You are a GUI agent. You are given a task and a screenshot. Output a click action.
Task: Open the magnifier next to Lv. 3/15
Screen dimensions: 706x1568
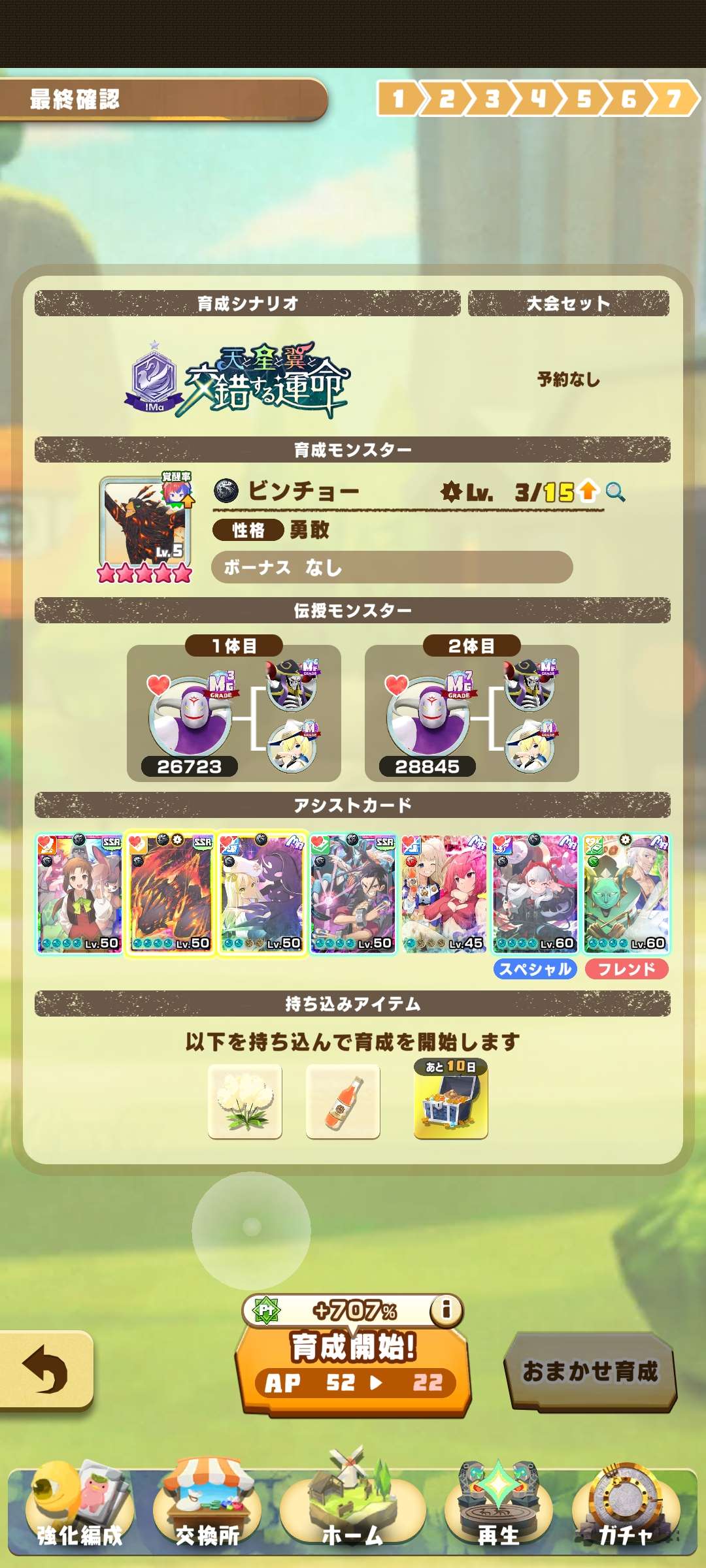(x=615, y=491)
